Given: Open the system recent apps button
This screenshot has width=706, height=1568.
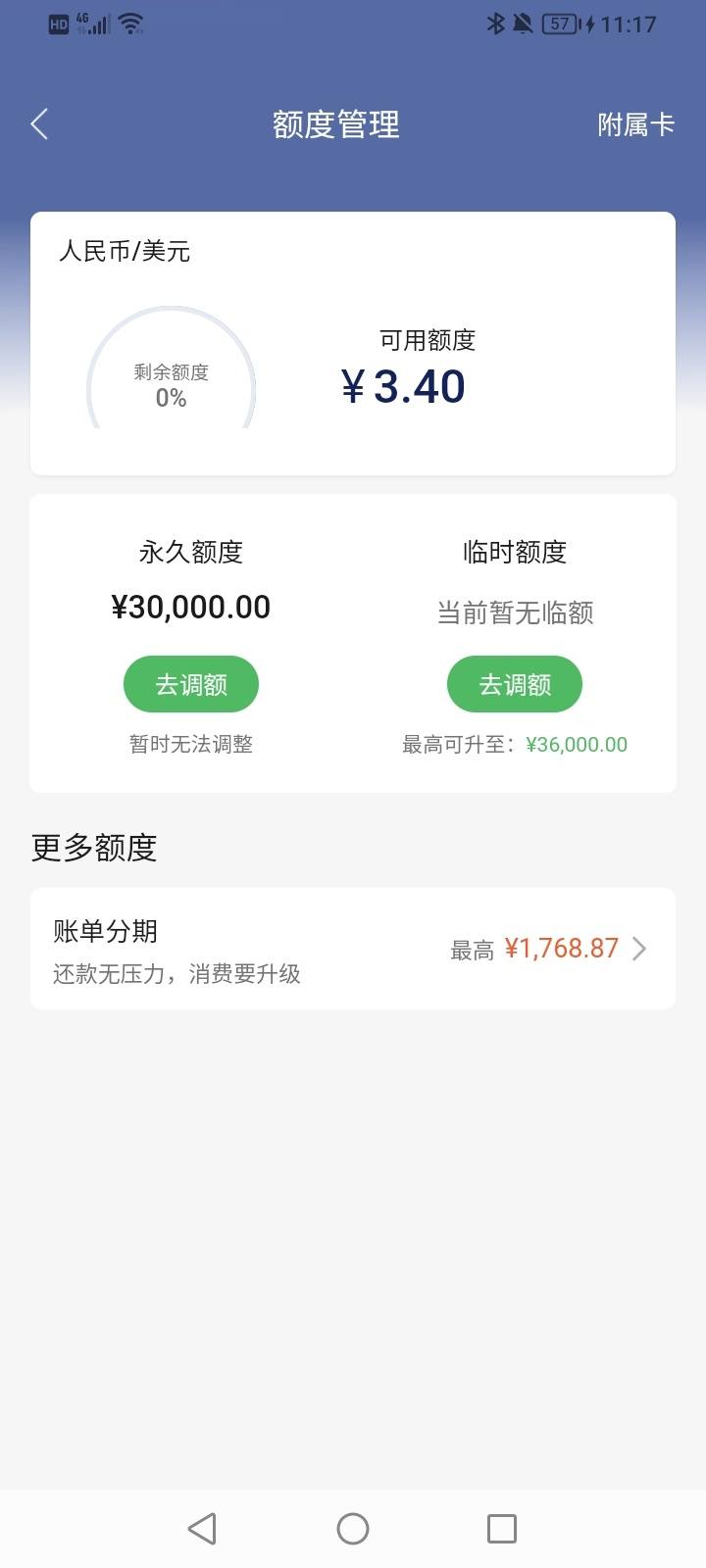Looking at the screenshot, I should pyautogui.click(x=502, y=1528).
